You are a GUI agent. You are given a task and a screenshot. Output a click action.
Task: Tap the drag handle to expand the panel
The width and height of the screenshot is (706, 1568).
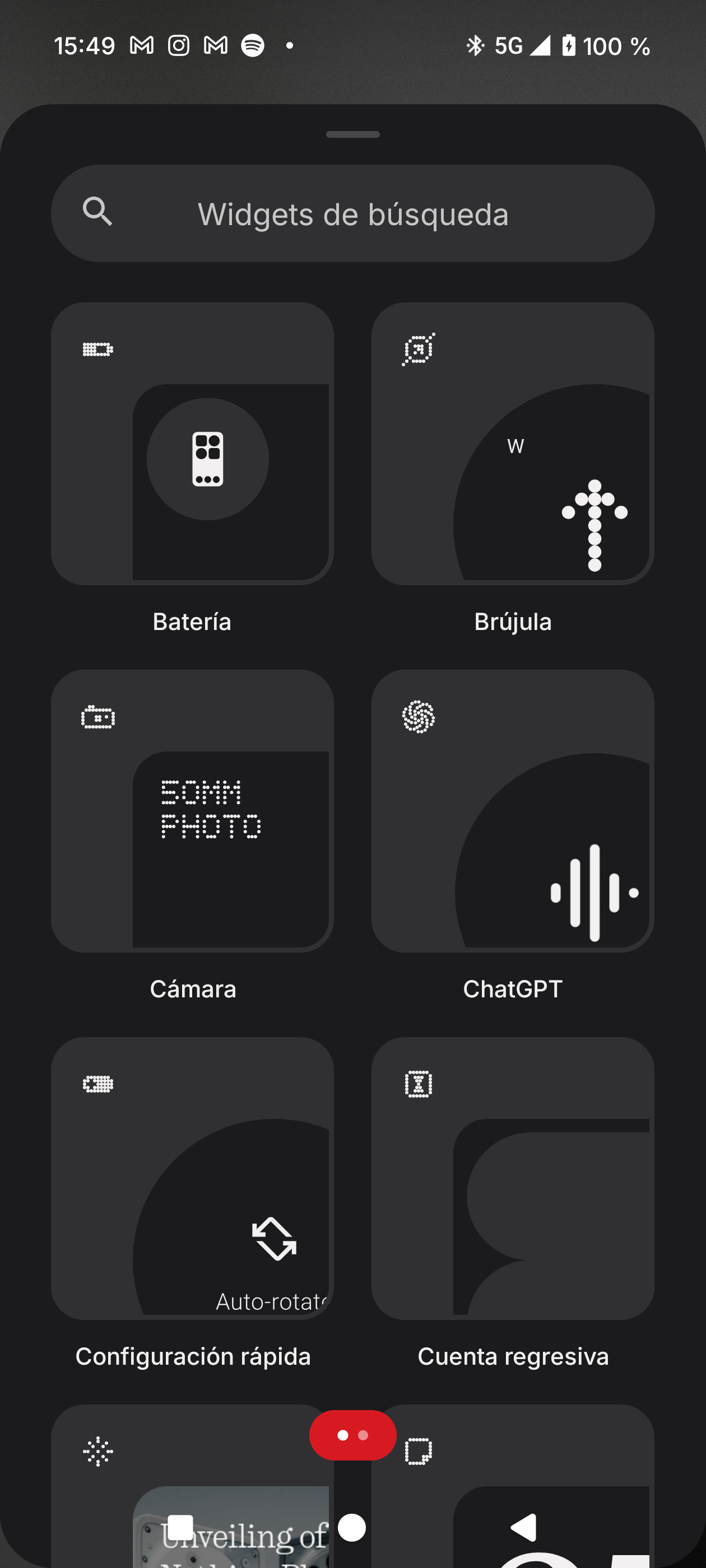click(x=352, y=134)
